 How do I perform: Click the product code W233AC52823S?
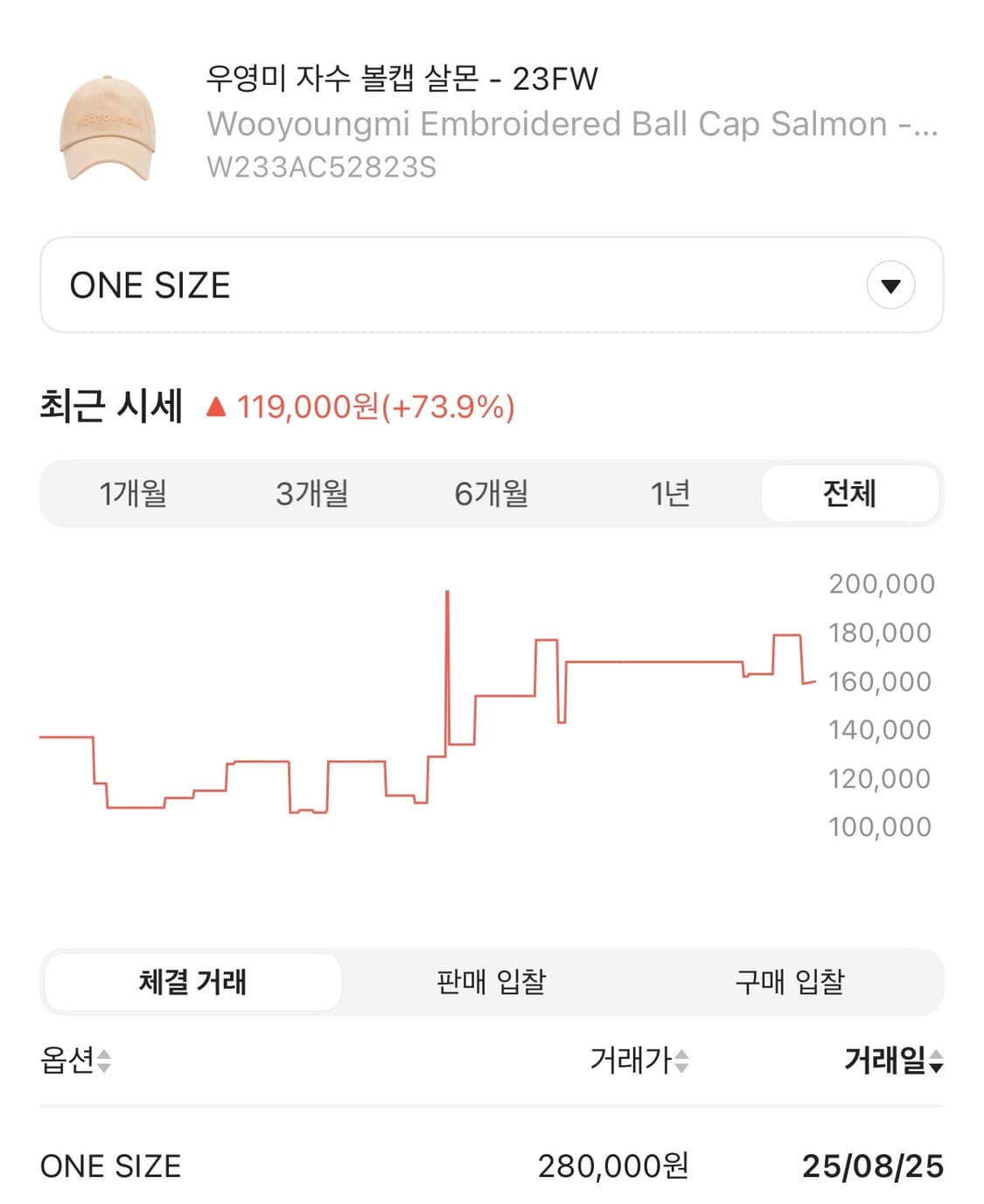tap(324, 168)
